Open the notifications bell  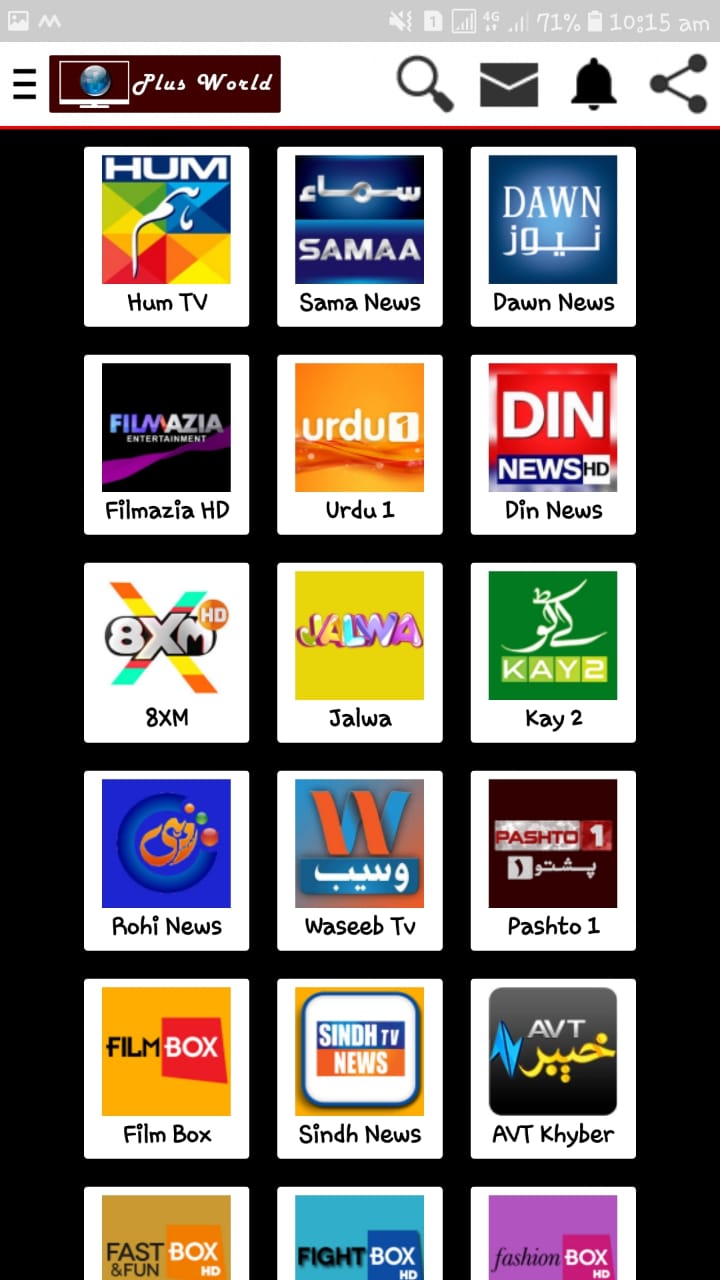[594, 84]
